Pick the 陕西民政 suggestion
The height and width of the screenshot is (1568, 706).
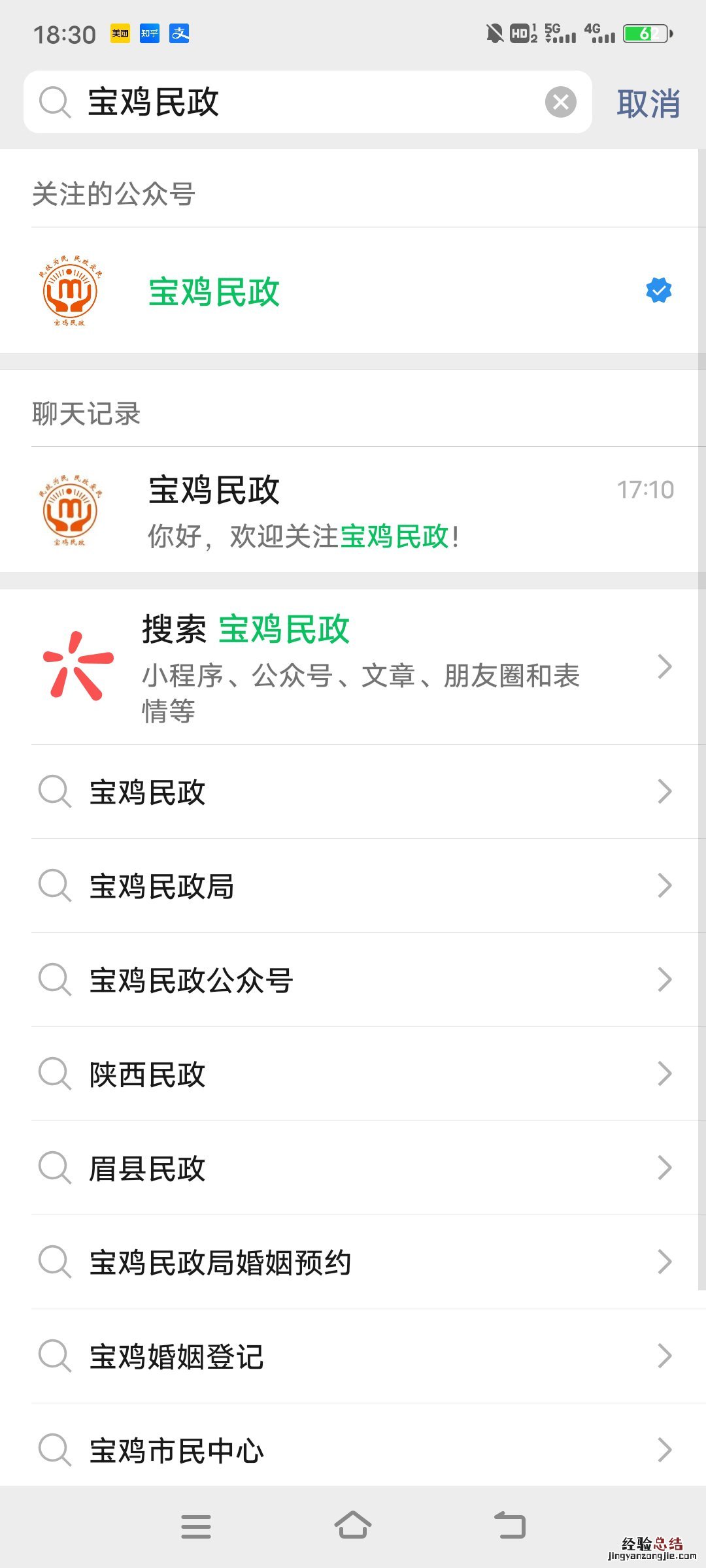click(x=353, y=1074)
